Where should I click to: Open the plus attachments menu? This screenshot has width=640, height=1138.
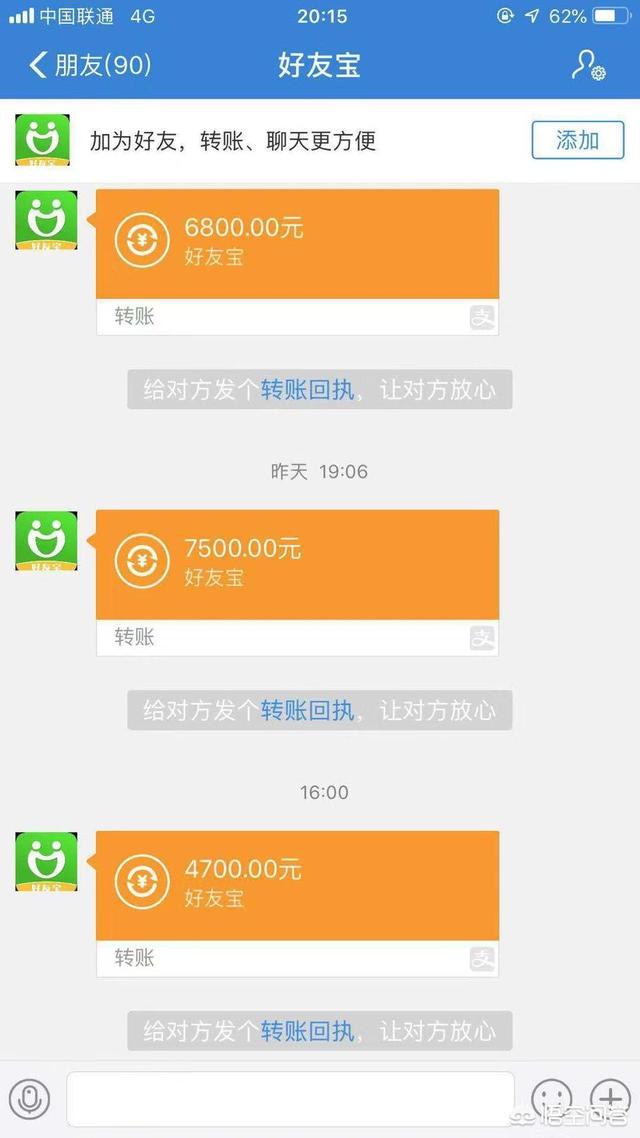pos(609,1099)
